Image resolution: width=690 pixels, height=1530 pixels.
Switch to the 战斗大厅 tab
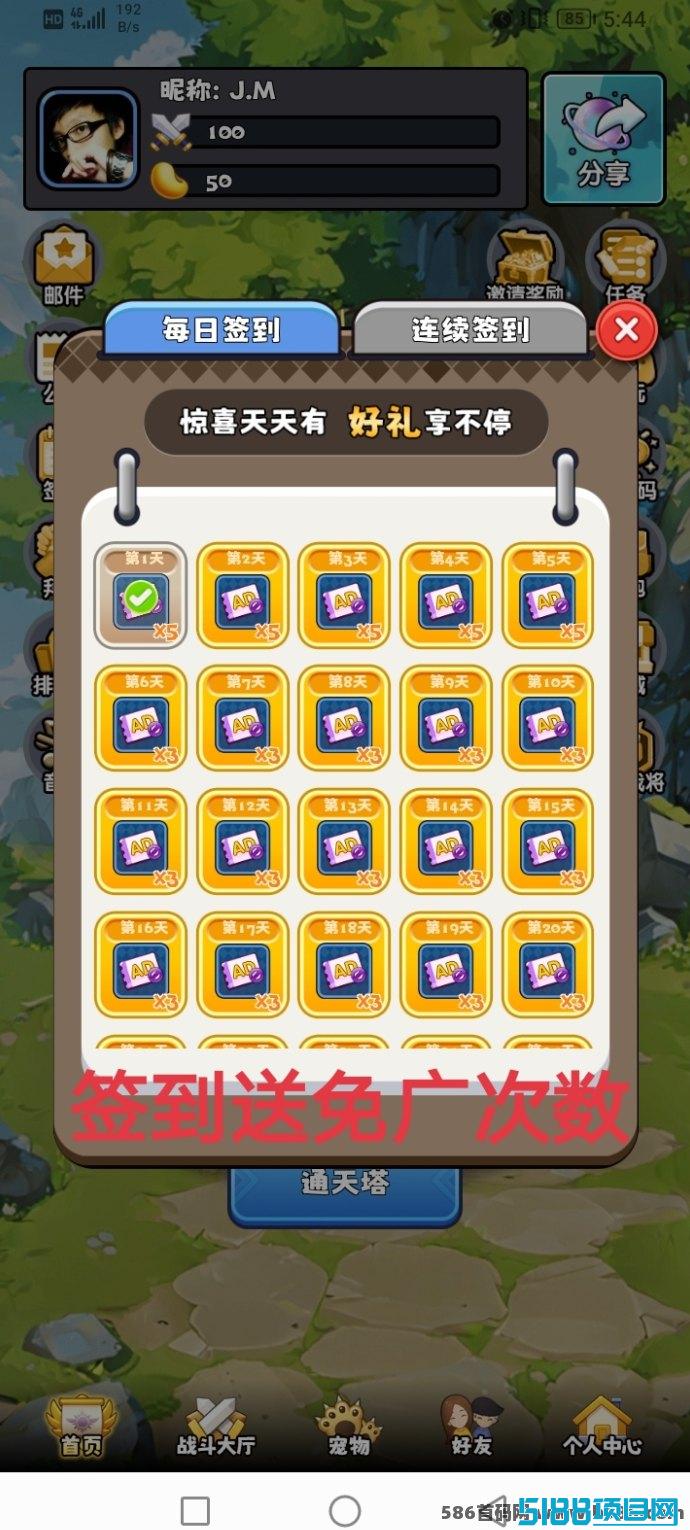(216, 1425)
